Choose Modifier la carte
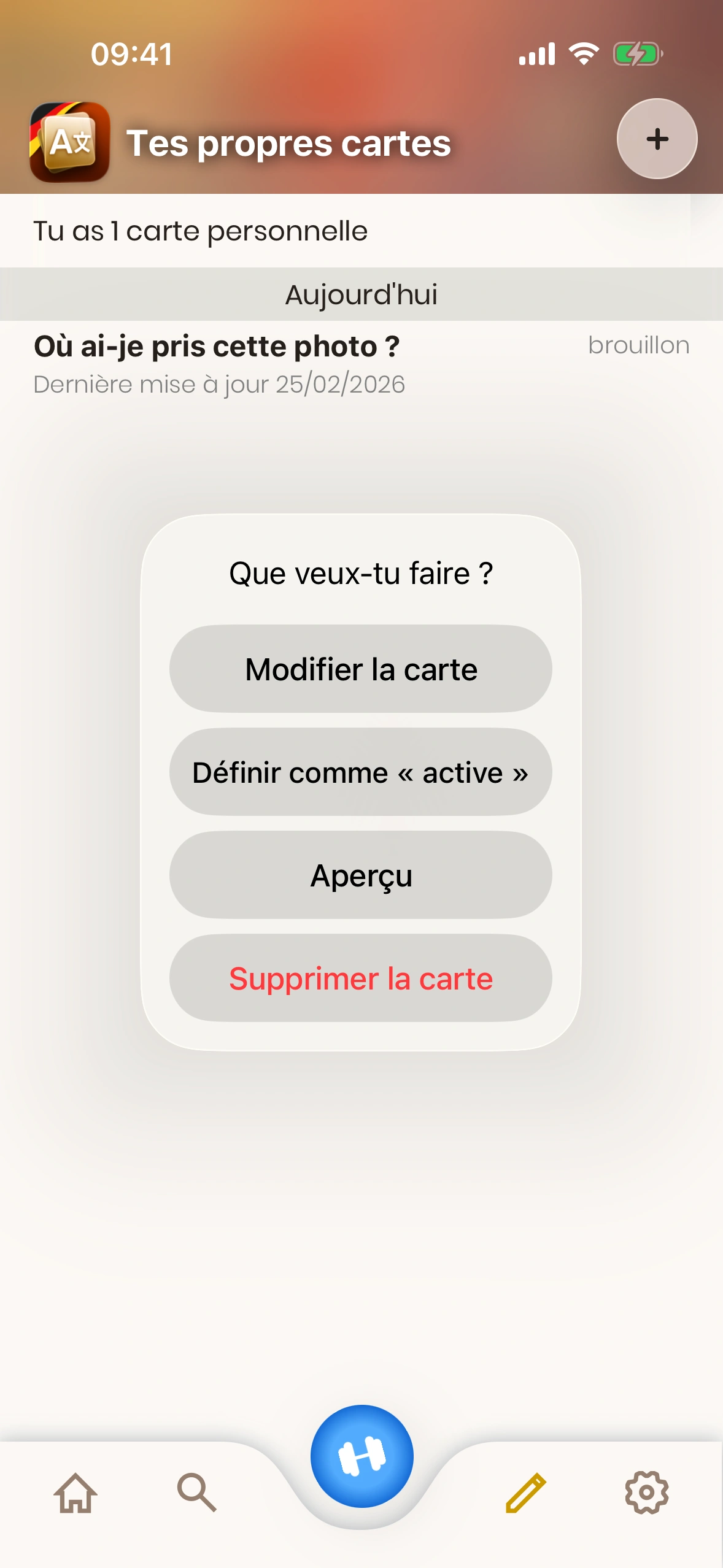723x1568 pixels. pos(361,669)
